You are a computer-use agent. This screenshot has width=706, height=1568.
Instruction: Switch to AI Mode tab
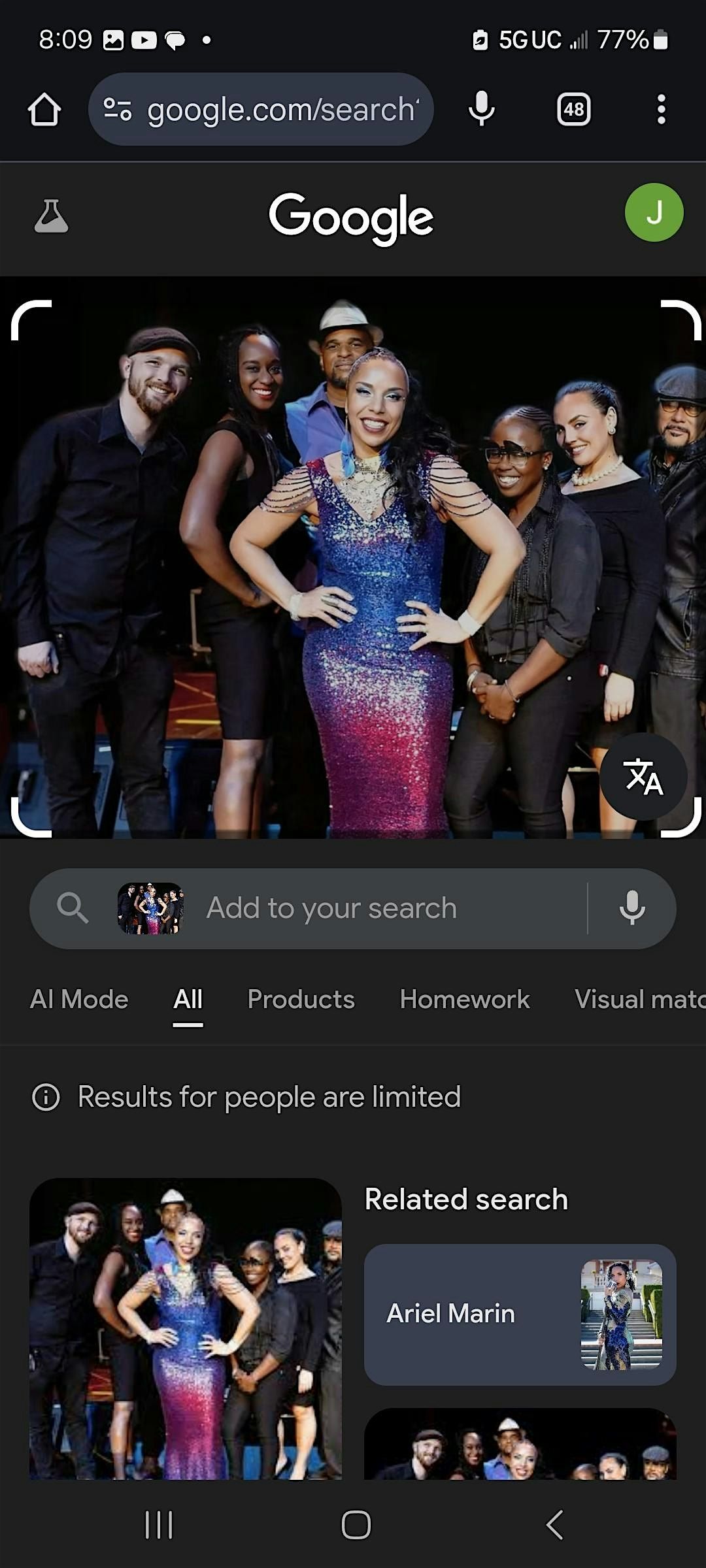click(x=79, y=1000)
